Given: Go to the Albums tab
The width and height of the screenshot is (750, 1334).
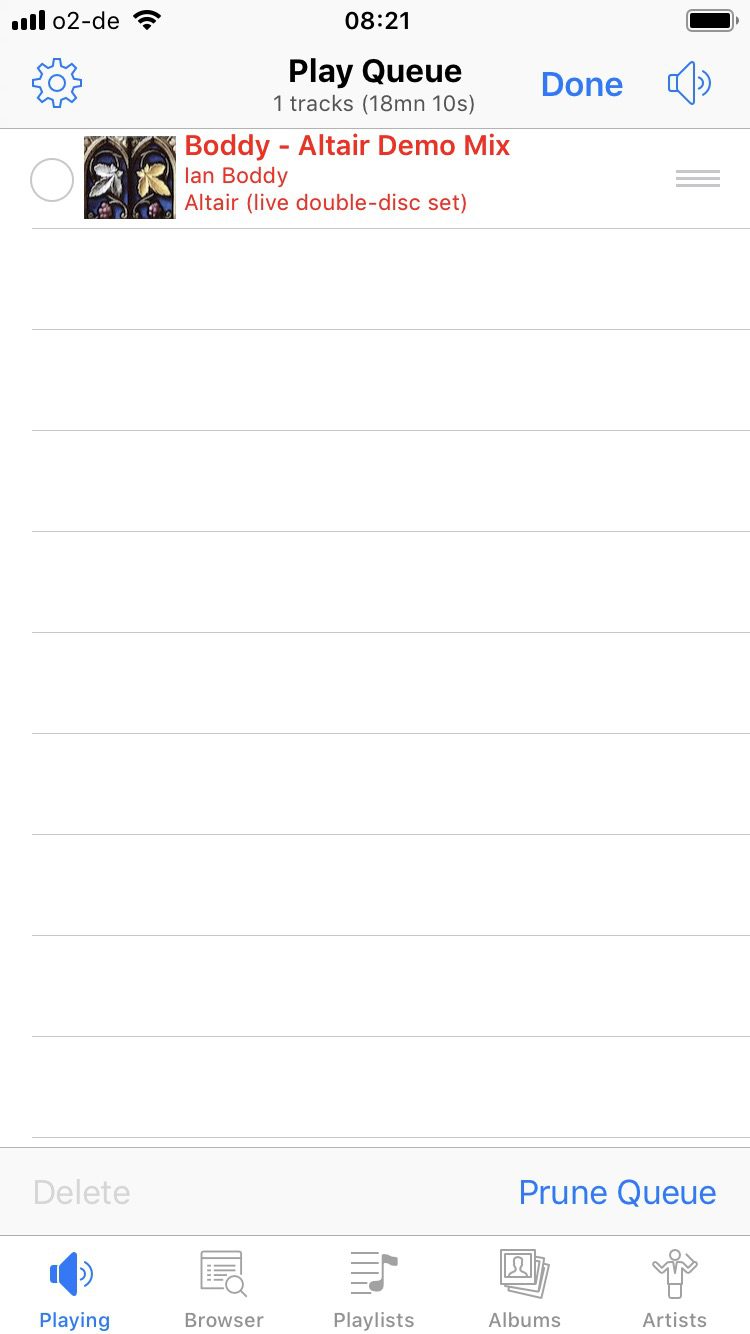Looking at the screenshot, I should click(524, 1288).
